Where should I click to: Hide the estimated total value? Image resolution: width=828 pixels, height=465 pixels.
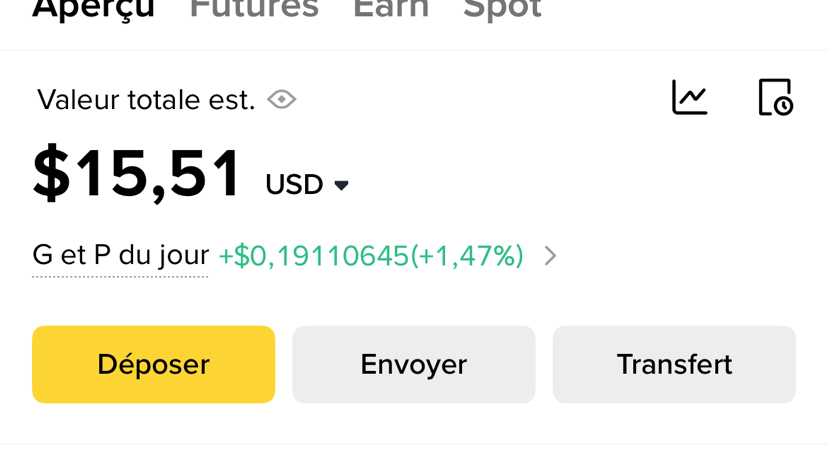(x=281, y=99)
